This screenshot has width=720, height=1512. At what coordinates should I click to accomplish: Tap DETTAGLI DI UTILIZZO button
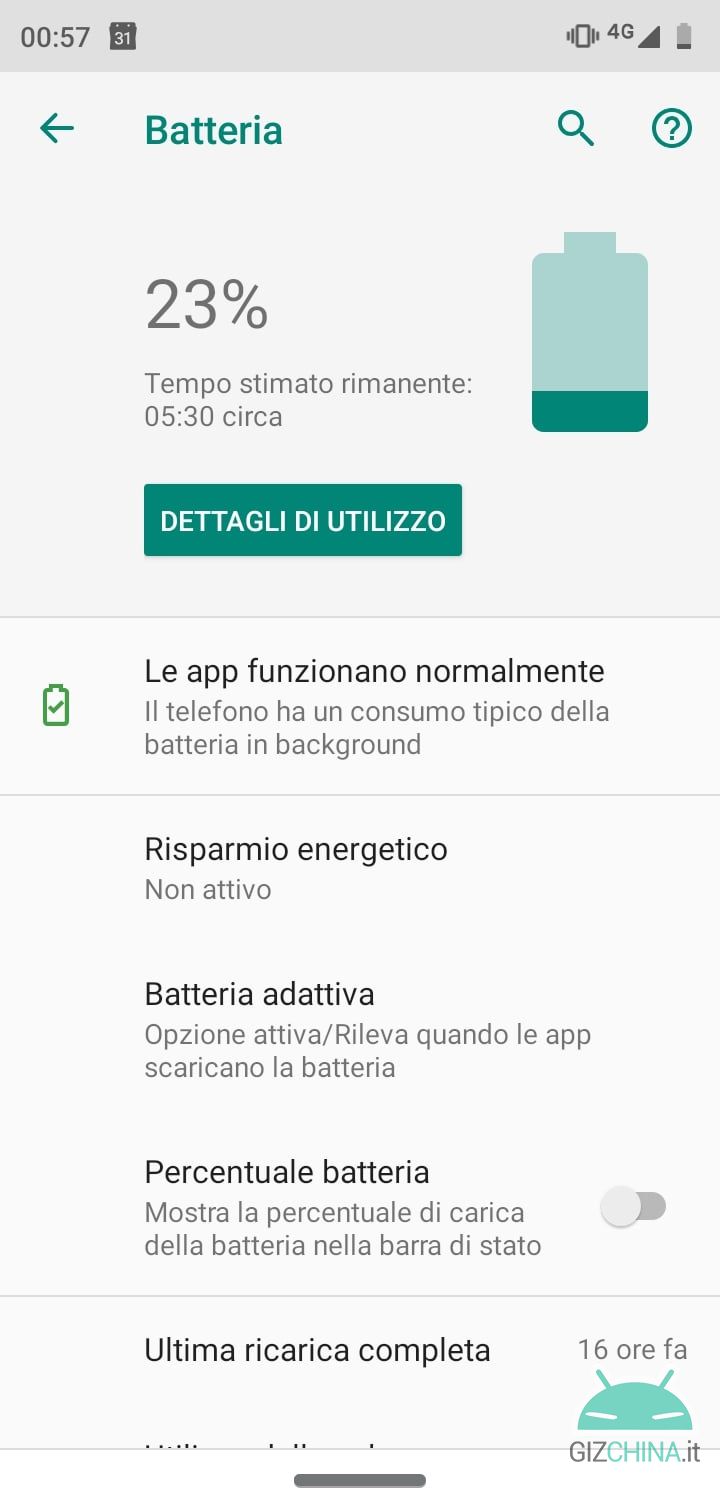tap(303, 520)
